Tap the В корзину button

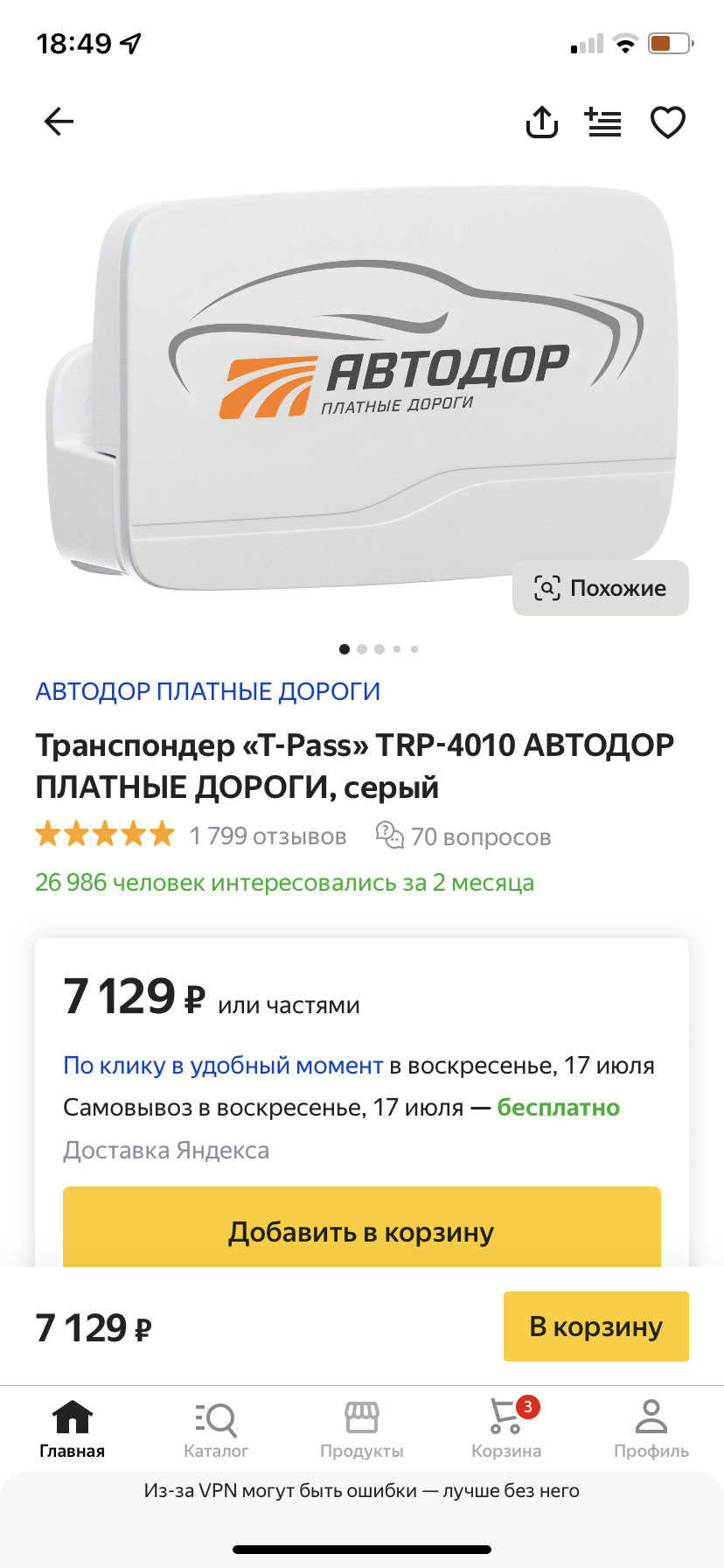pyautogui.click(x=595, y=1326)
